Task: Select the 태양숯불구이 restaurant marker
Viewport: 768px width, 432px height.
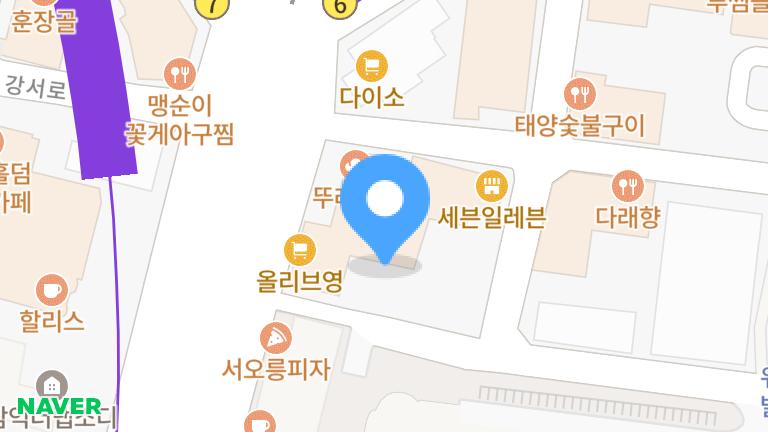Action: tap(580, 95)
